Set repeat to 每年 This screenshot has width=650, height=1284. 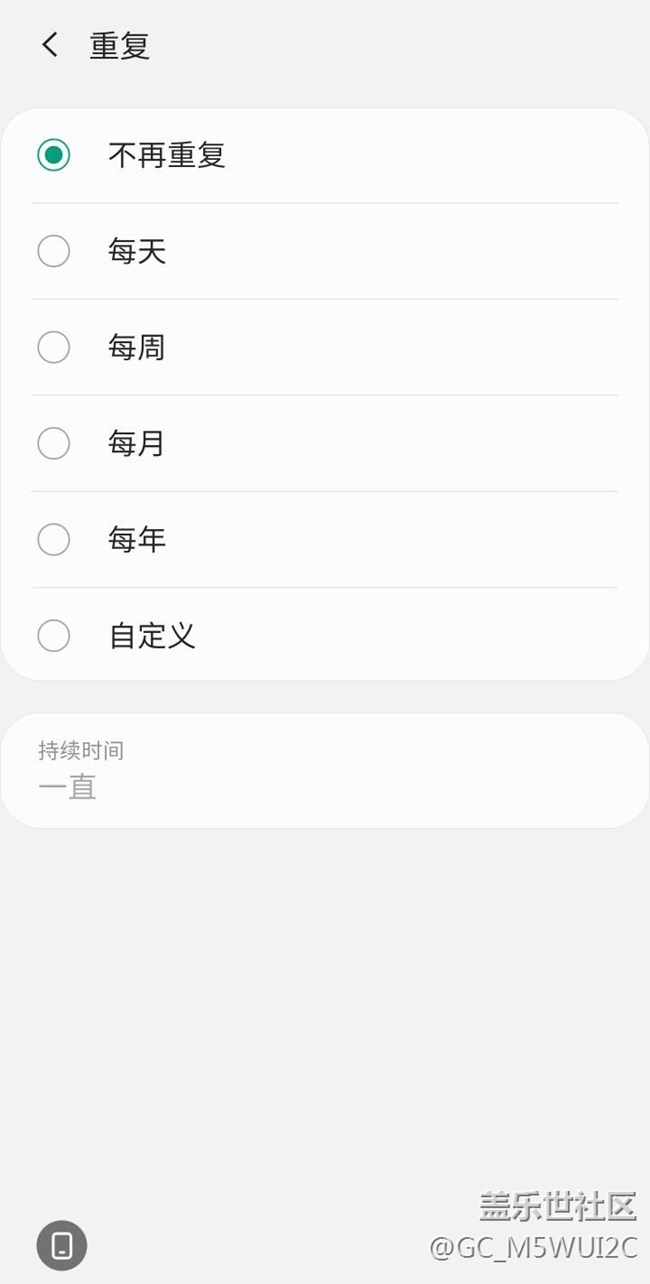pos(325,539)
